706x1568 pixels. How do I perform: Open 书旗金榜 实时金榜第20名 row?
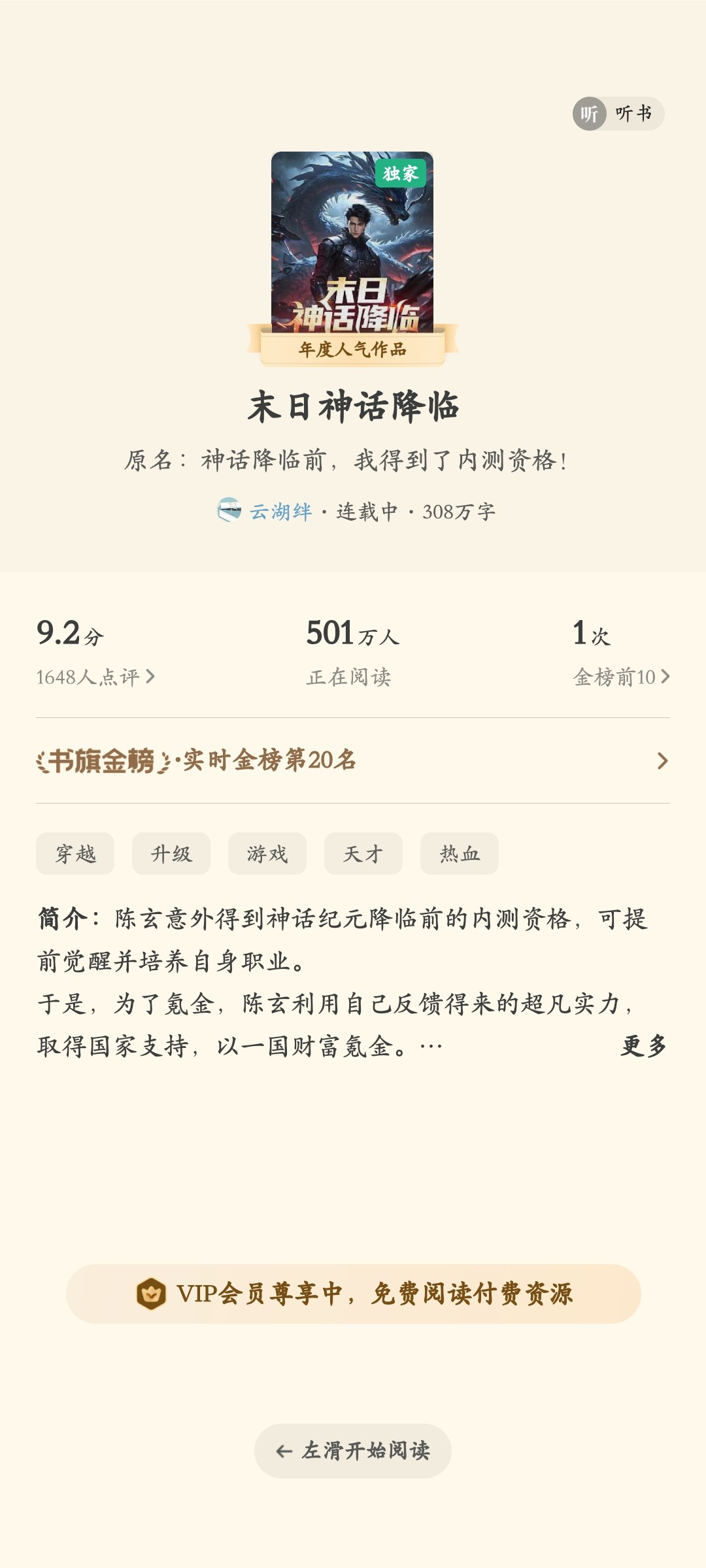point(353,760)
